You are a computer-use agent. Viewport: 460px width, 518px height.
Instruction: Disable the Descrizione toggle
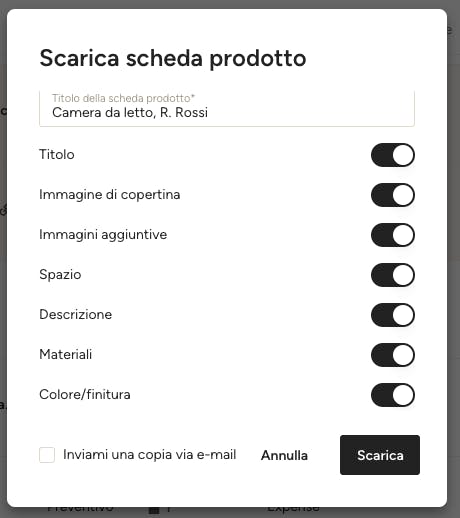[x=393, y=315]
